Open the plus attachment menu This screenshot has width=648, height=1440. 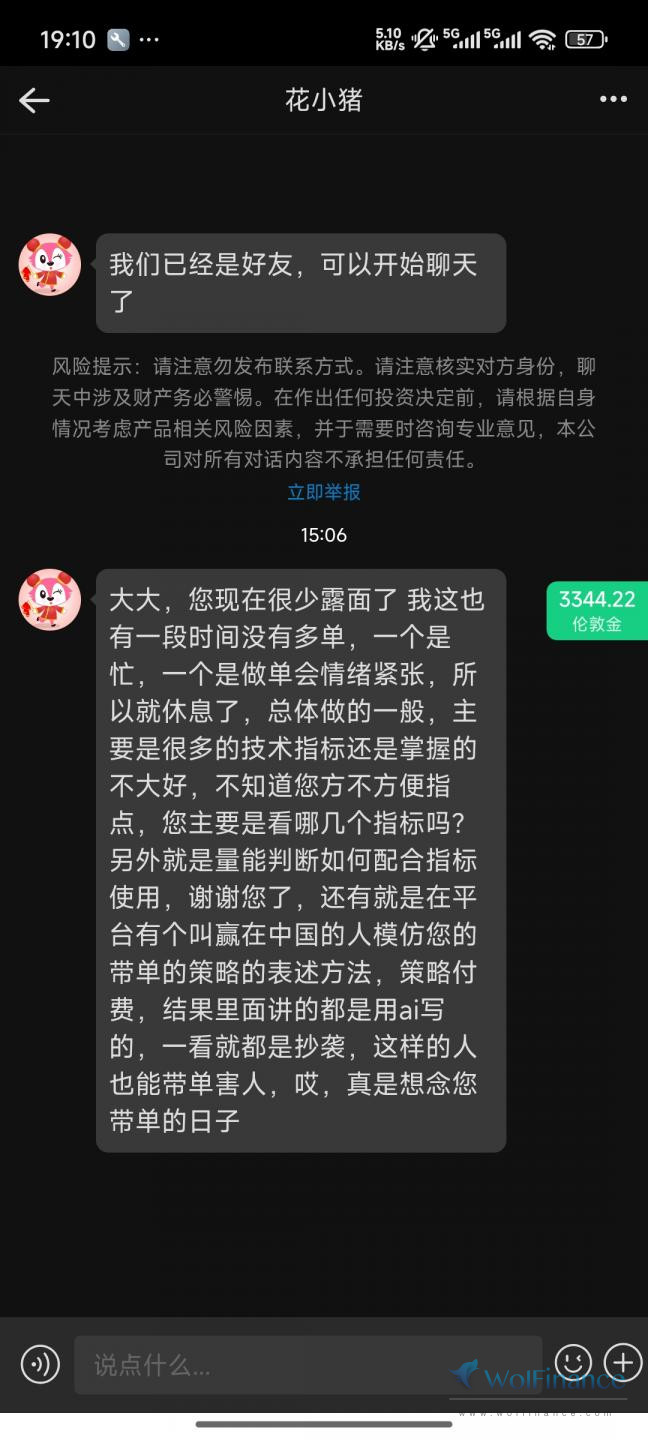(x=622, y=1362)
